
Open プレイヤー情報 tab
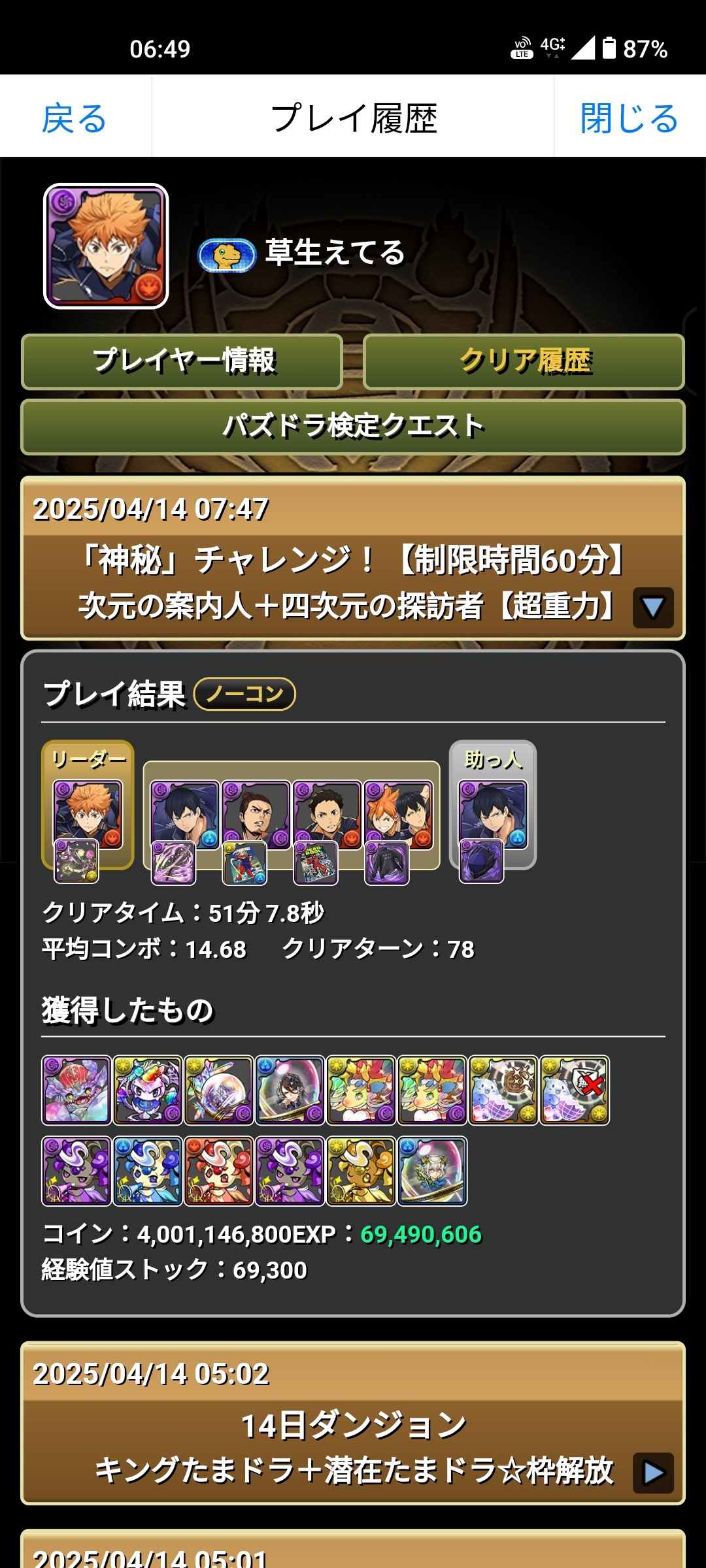(182, 361)
